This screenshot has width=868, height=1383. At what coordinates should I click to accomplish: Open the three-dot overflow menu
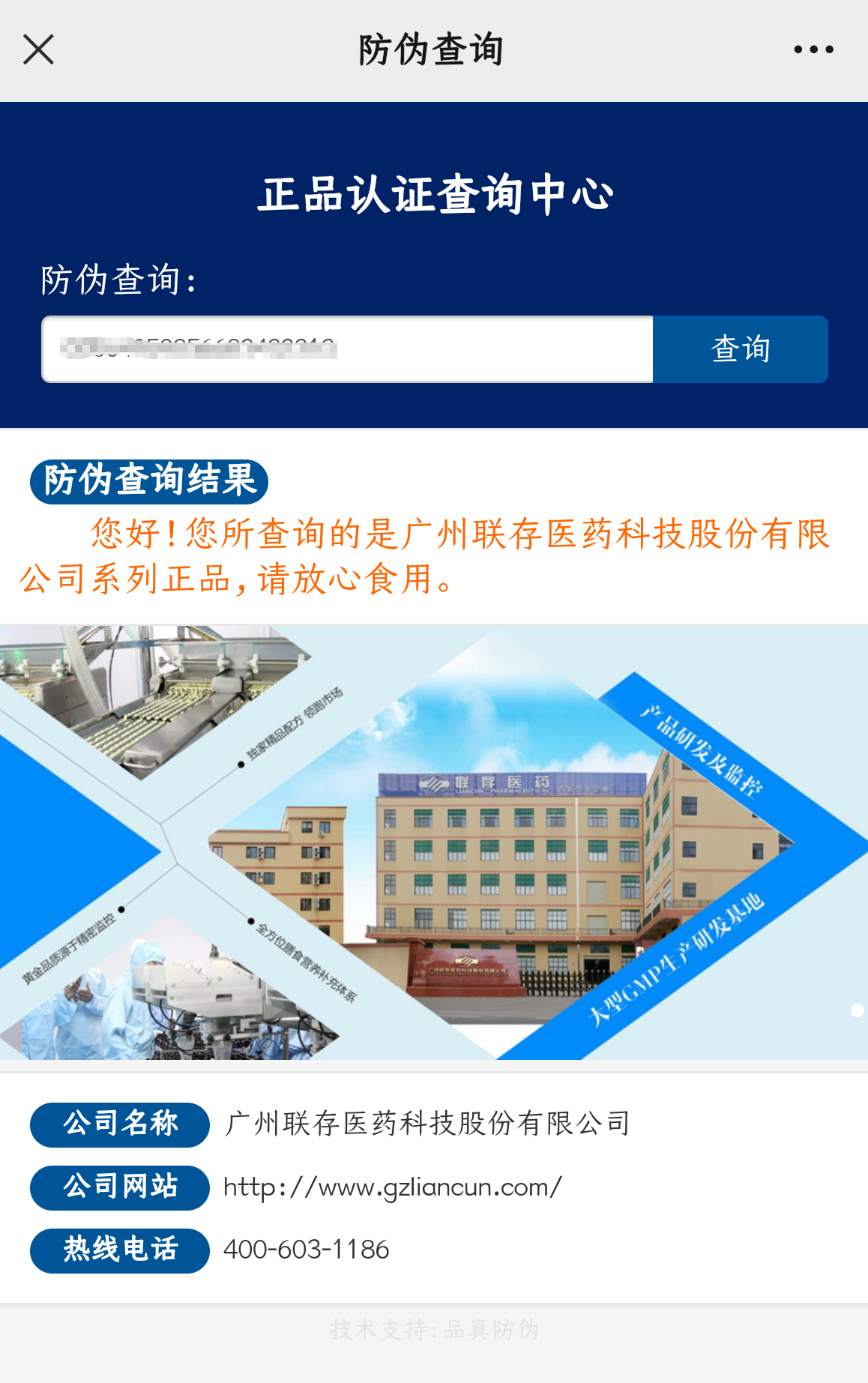pos(813,49)
